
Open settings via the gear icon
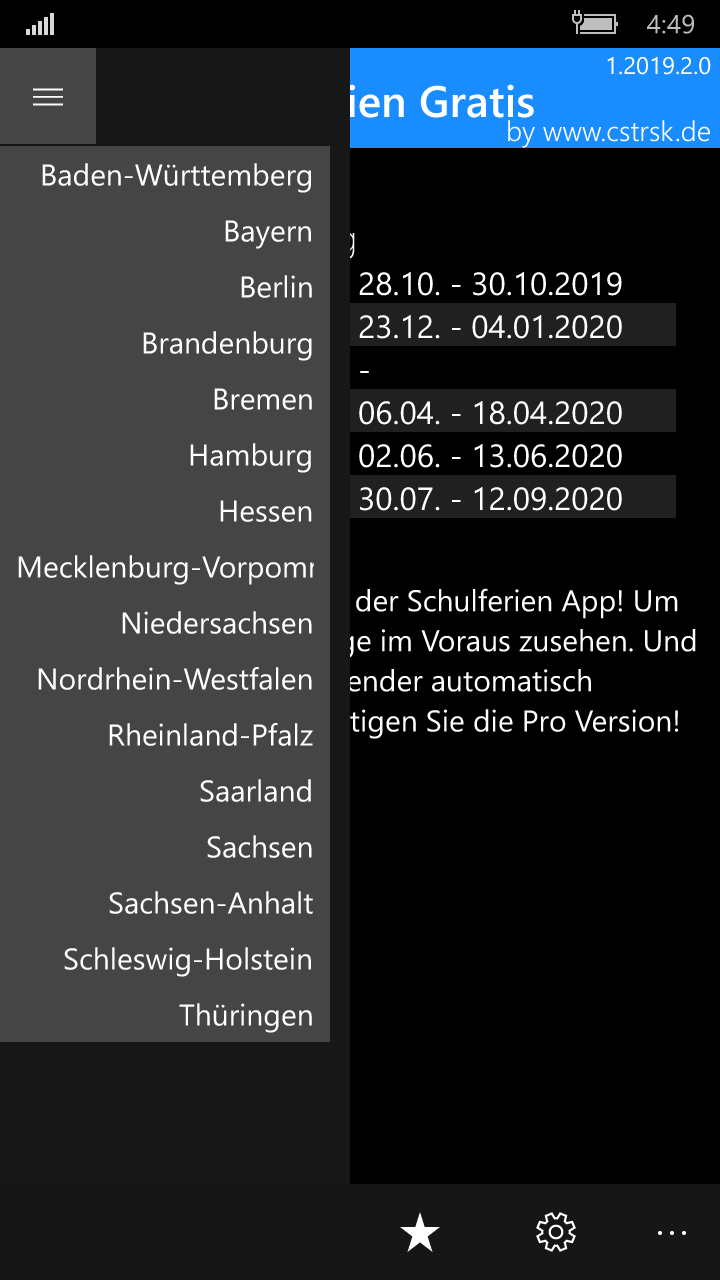click(x=556, y=1233)
